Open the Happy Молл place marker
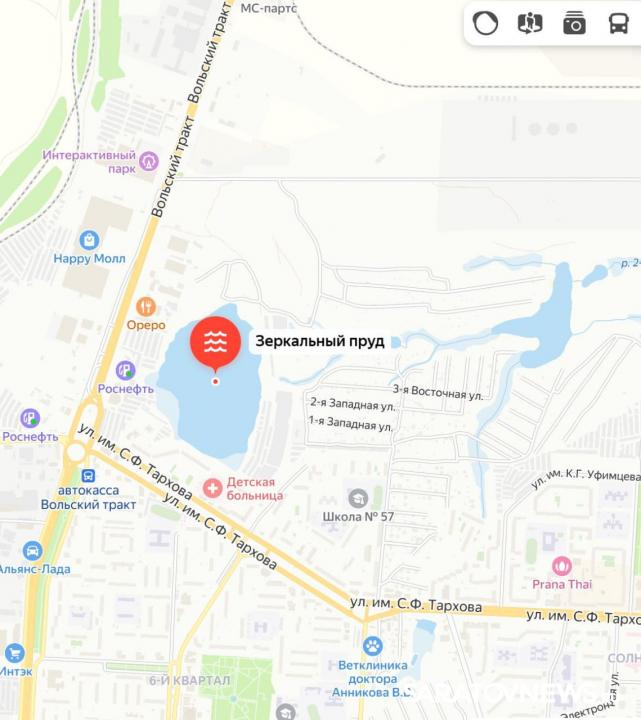641x720 pixels. (x=90, y=240)
